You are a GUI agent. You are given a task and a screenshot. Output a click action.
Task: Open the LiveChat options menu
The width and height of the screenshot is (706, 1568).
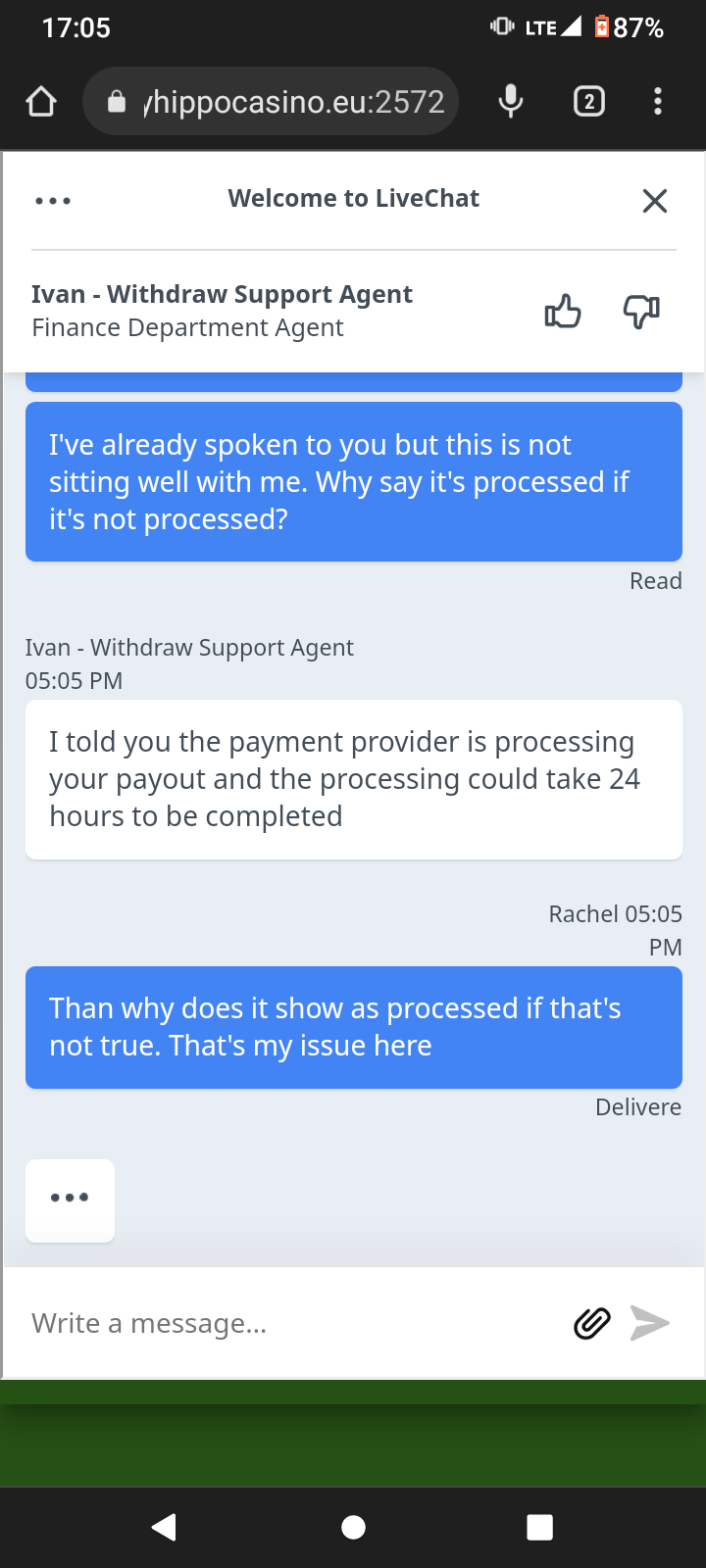coord(53,201)
